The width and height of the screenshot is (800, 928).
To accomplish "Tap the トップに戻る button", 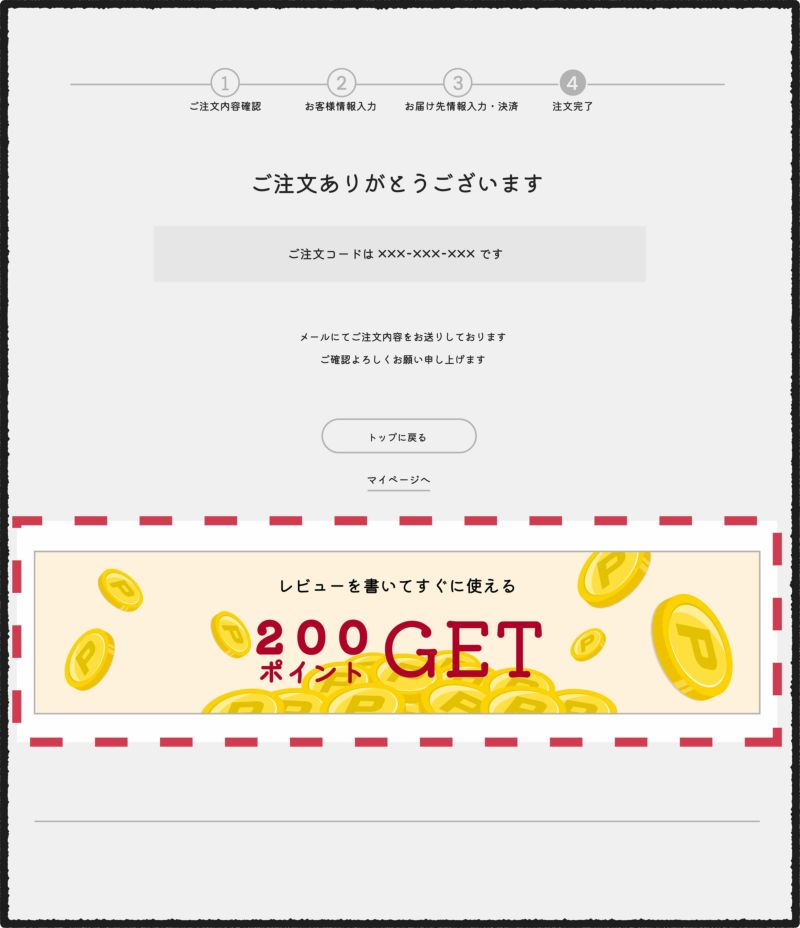I will coord(398,437).
